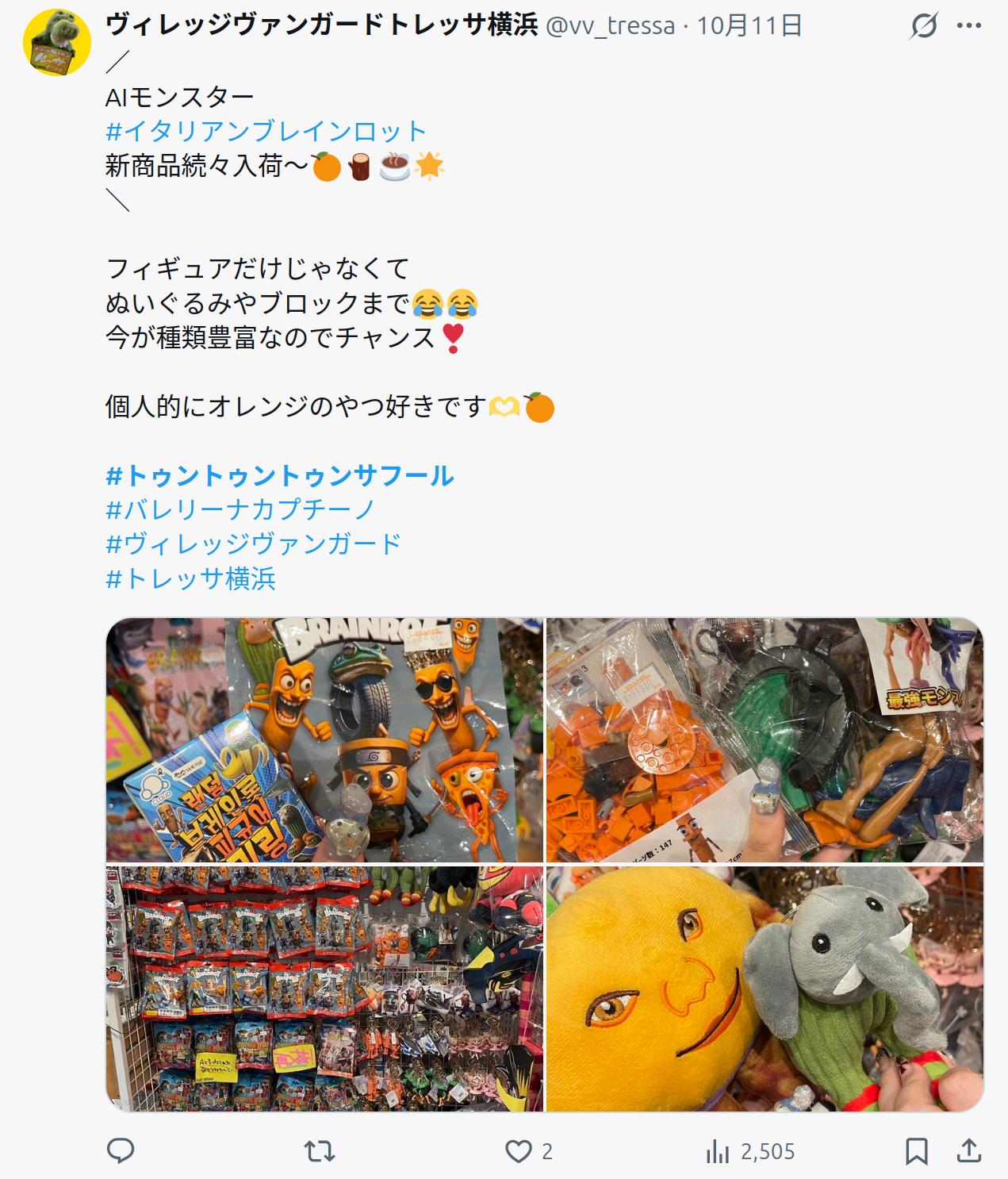Tap the #トレッサ横浜 hashtag
The image size is (1008, 1179).
pyautogui.click(x=190, y=578)
